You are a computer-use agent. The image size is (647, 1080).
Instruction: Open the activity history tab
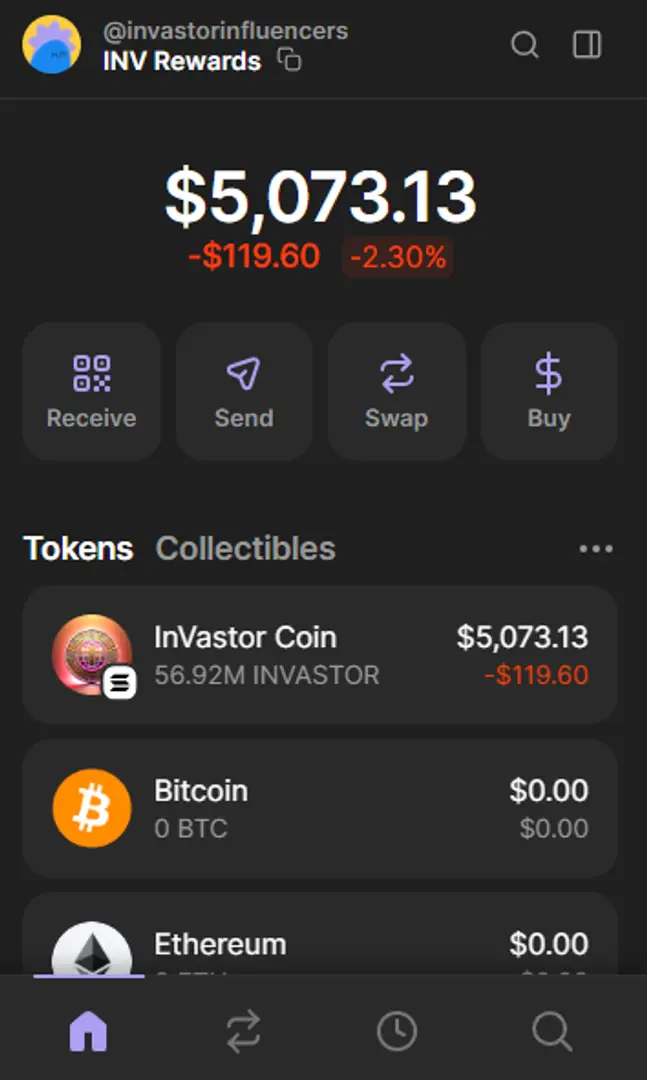click(x=397, y=1030)
